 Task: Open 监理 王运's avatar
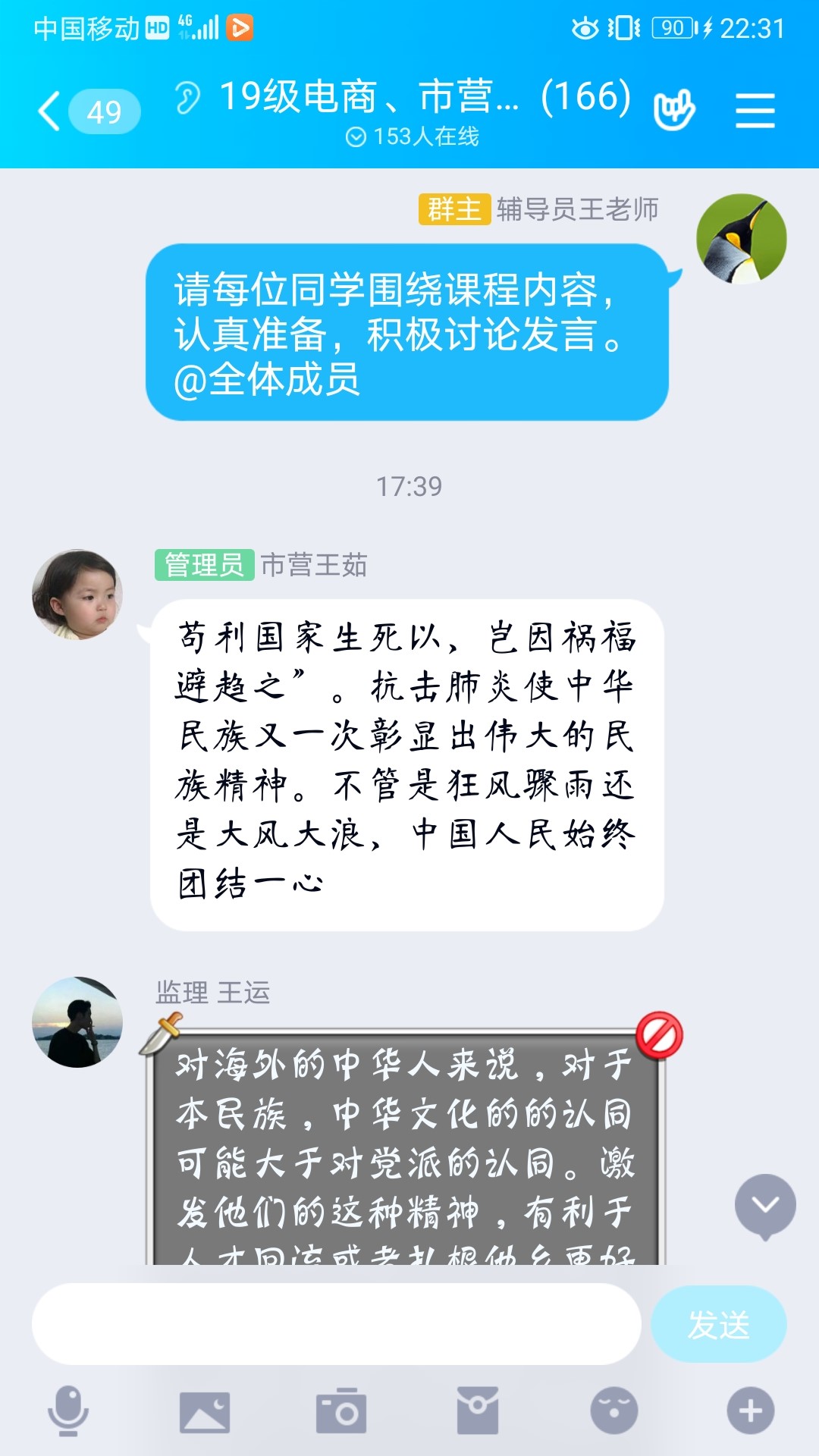click(x=77, y=1022)
